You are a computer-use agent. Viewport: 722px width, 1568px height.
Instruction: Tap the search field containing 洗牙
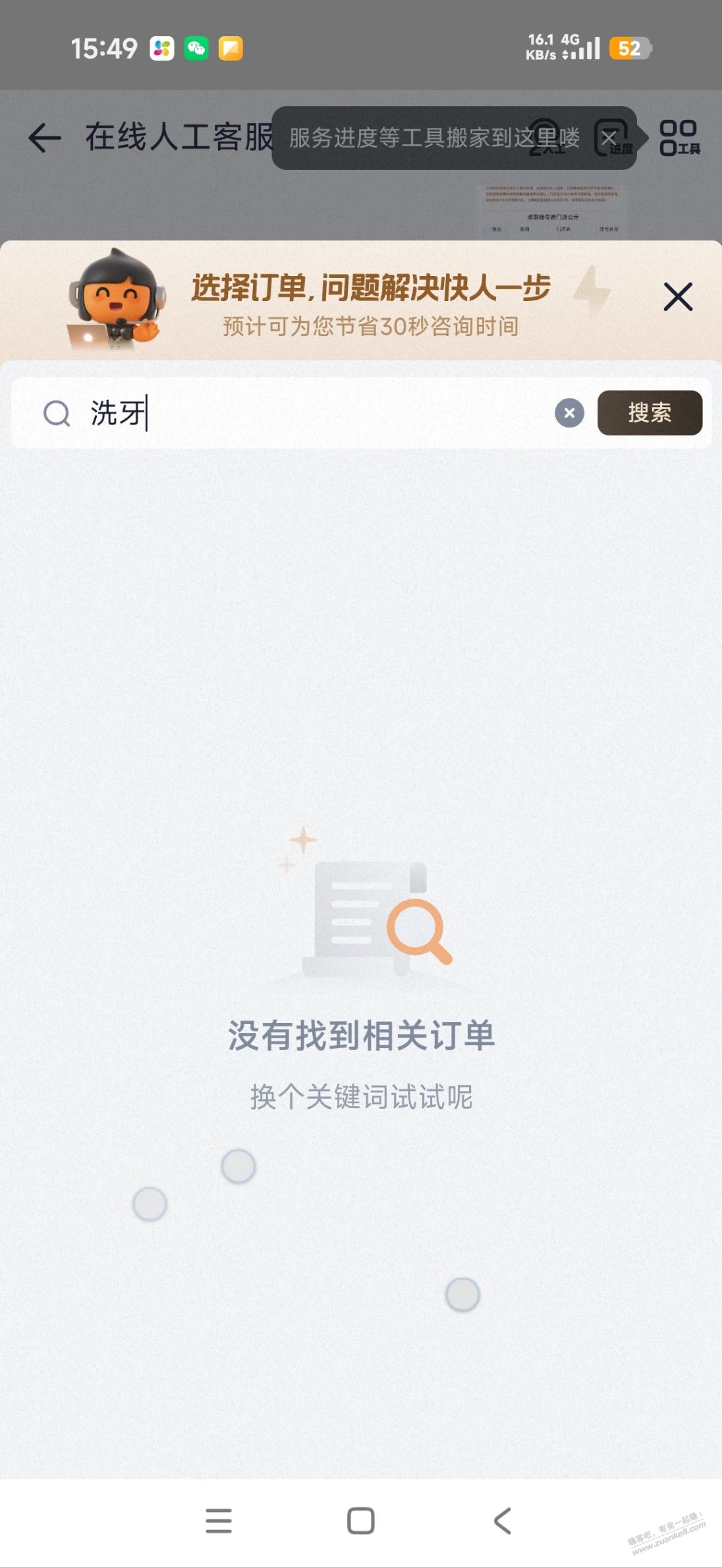[296, 413]
